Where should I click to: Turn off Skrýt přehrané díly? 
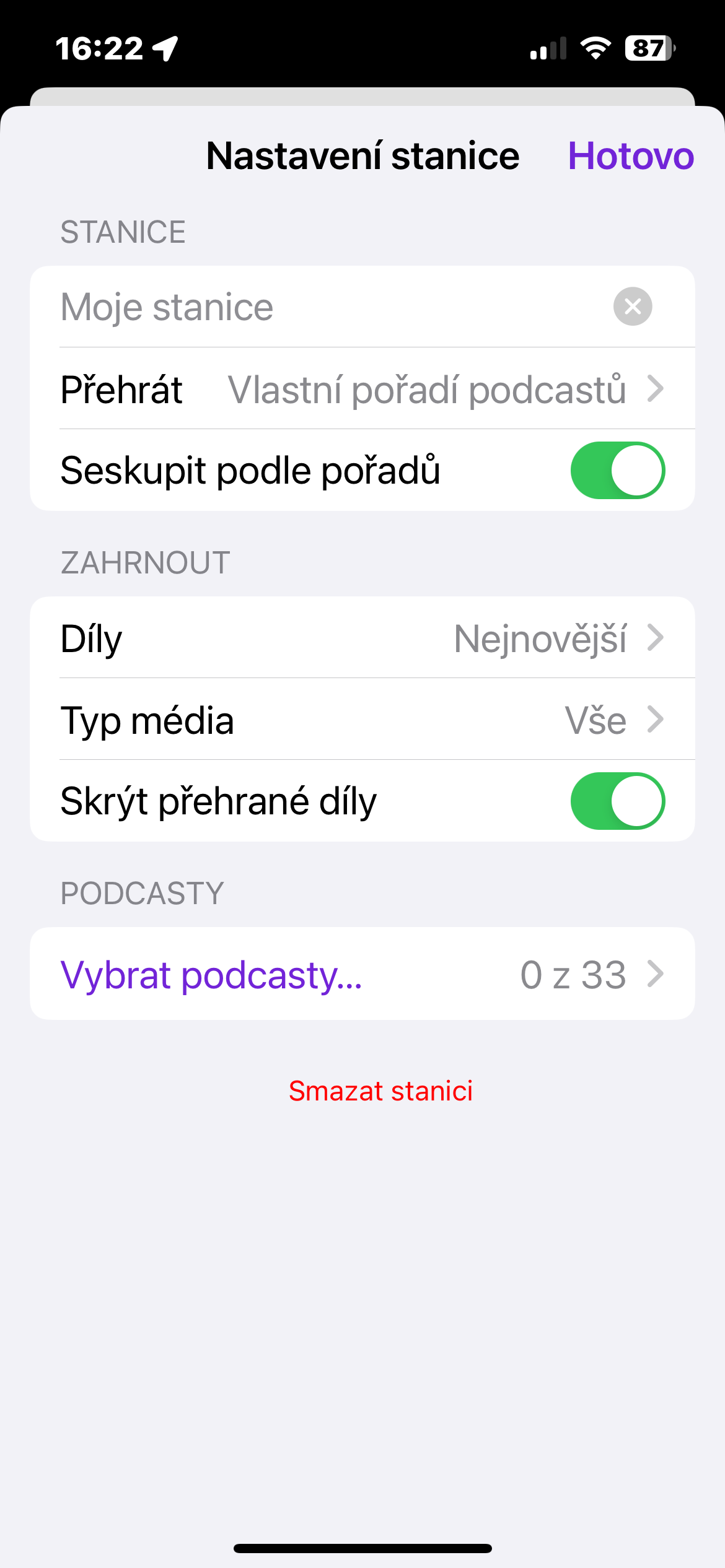(x=617, y=801)
